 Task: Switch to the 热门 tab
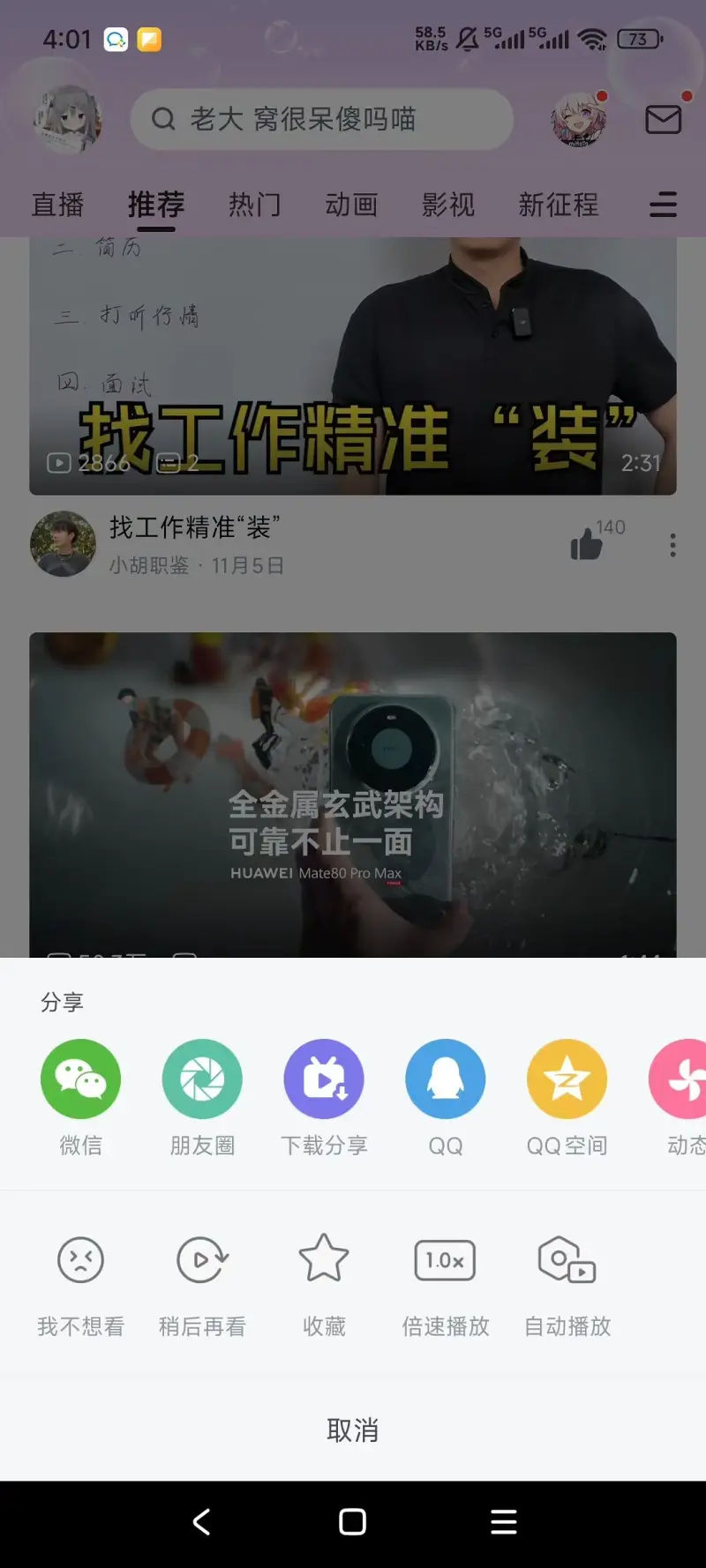[x=253, y=205]
